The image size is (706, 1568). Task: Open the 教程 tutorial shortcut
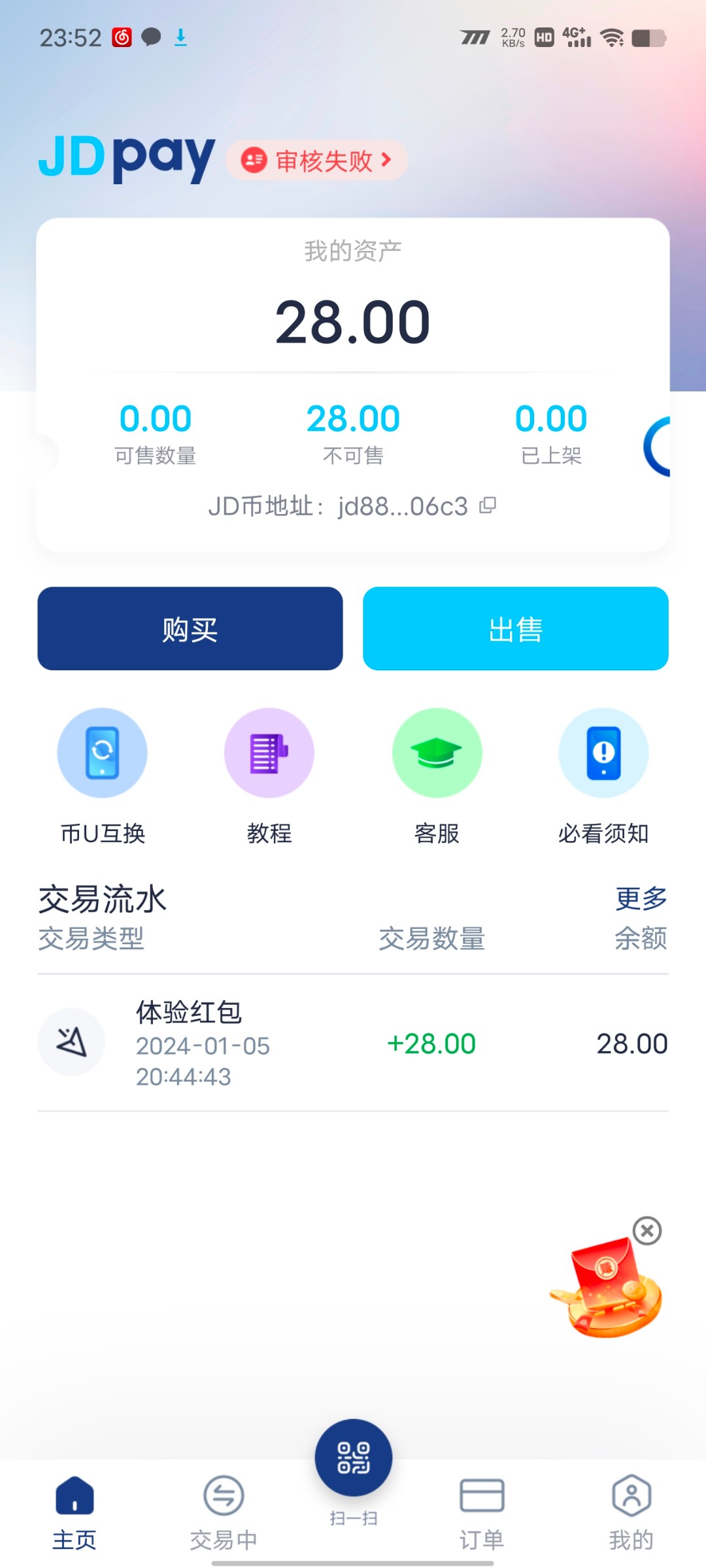click(269, 753)
